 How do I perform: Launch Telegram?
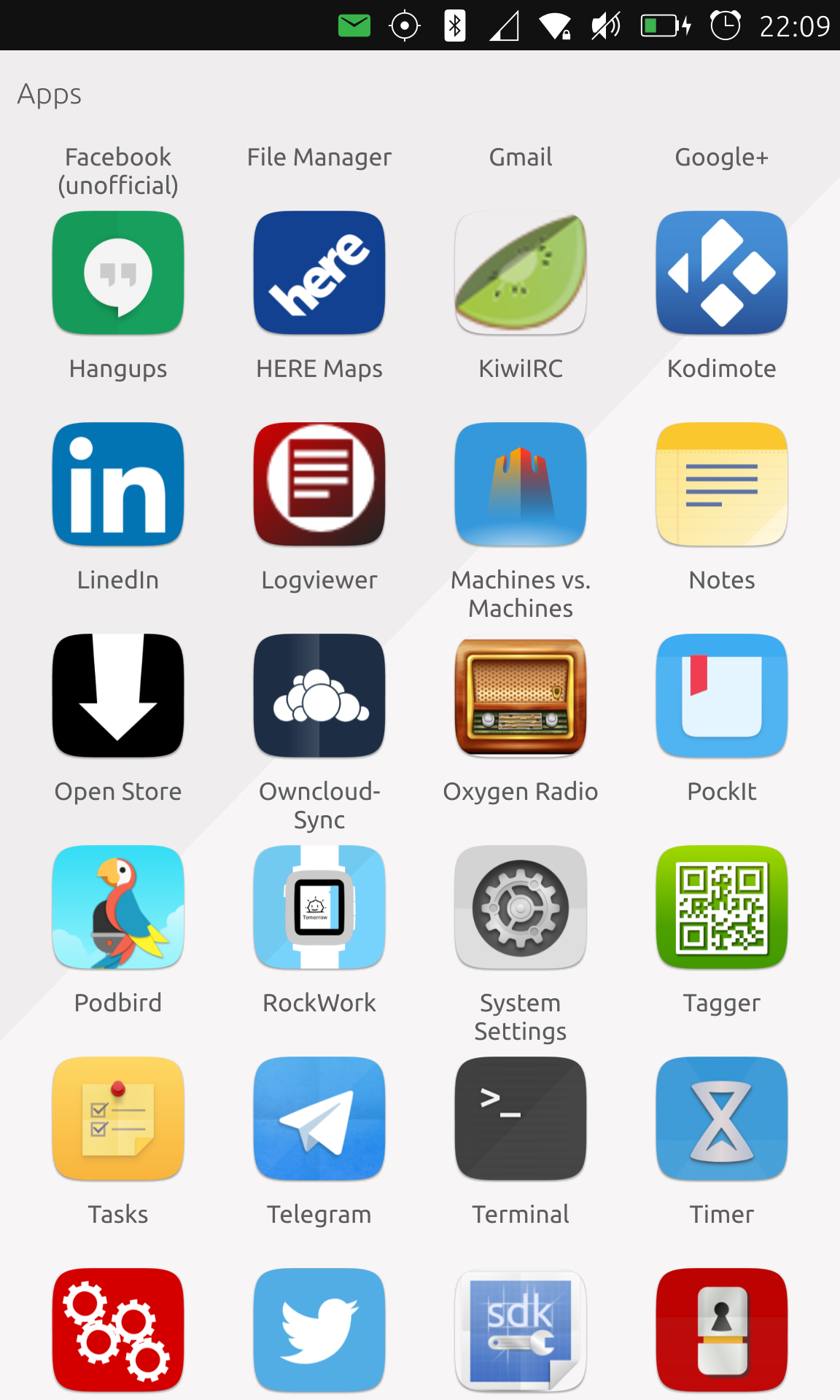point(319,1119)
